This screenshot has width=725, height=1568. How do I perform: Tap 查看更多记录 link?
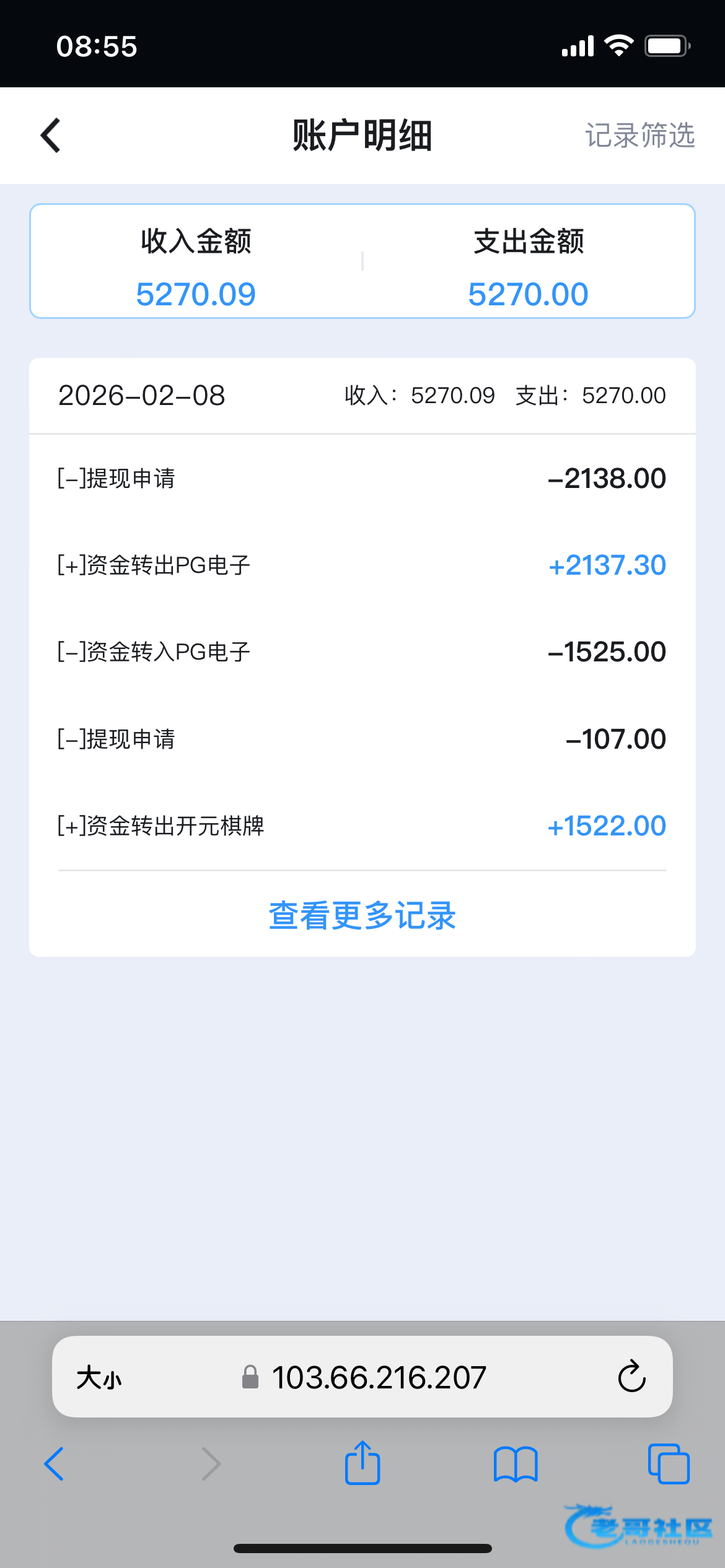(x=362, y=915)
